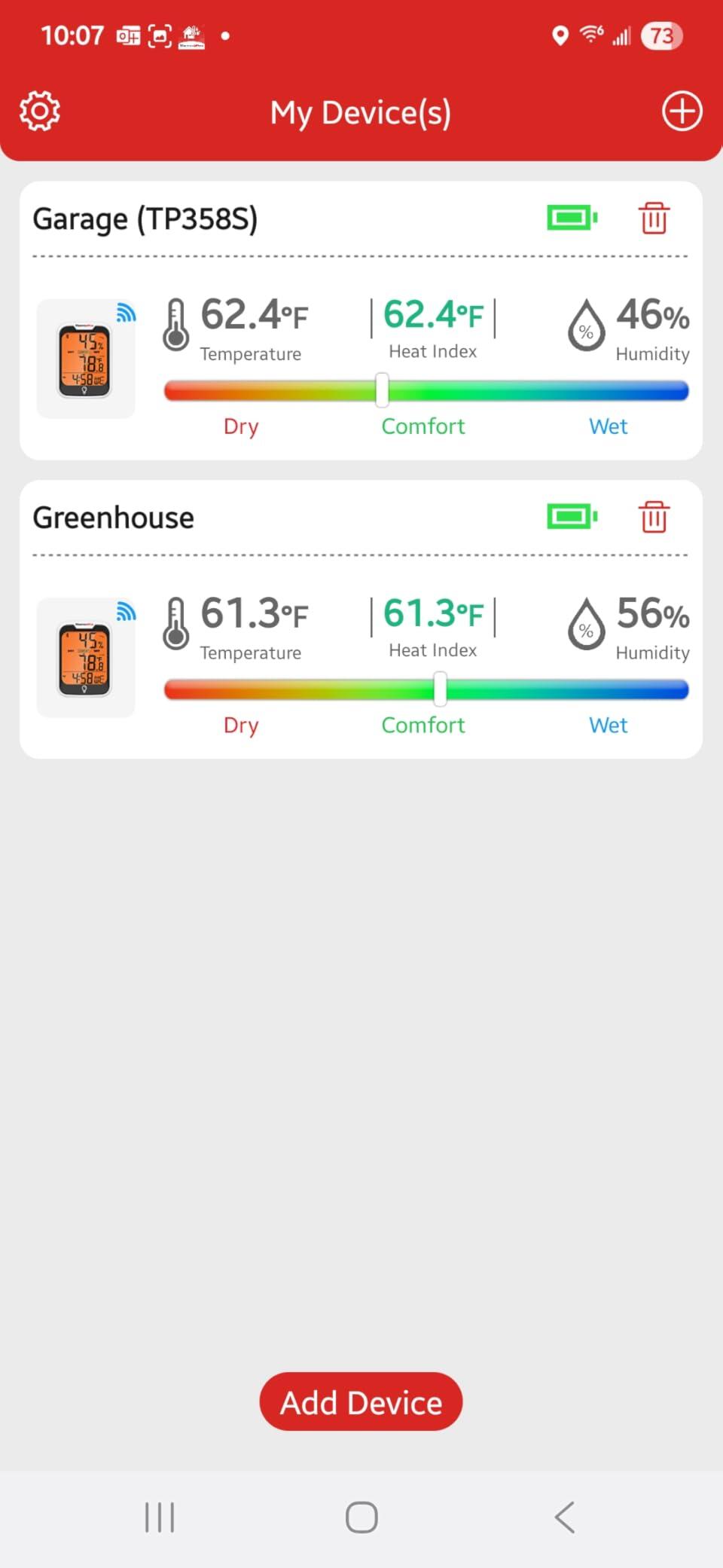Delete the Greenhouse device
This screenshot has width=723, height=1568.
654,517
